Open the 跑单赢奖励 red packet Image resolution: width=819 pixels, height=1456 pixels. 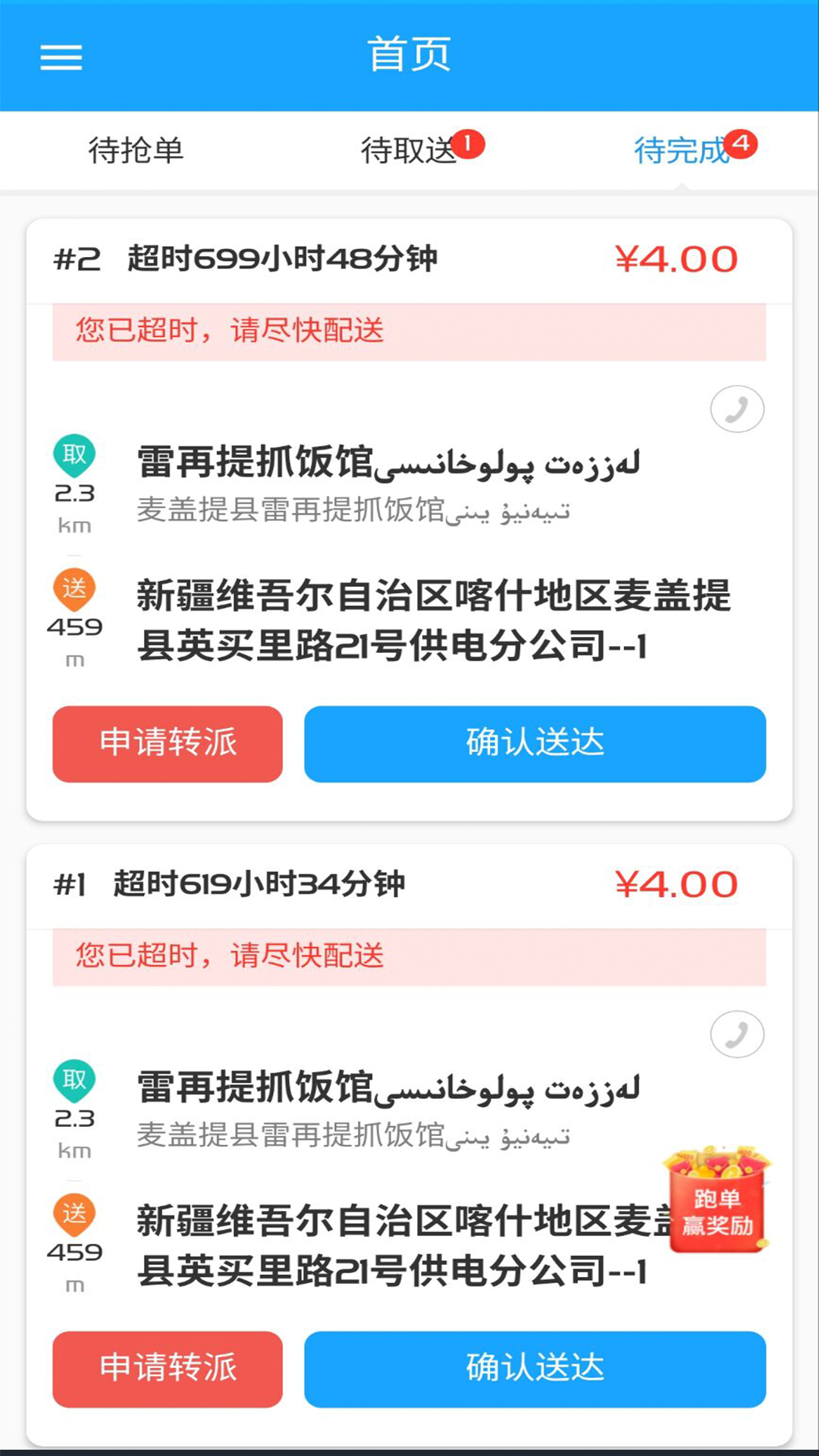pyautogui.click(x=717, y=1200)
